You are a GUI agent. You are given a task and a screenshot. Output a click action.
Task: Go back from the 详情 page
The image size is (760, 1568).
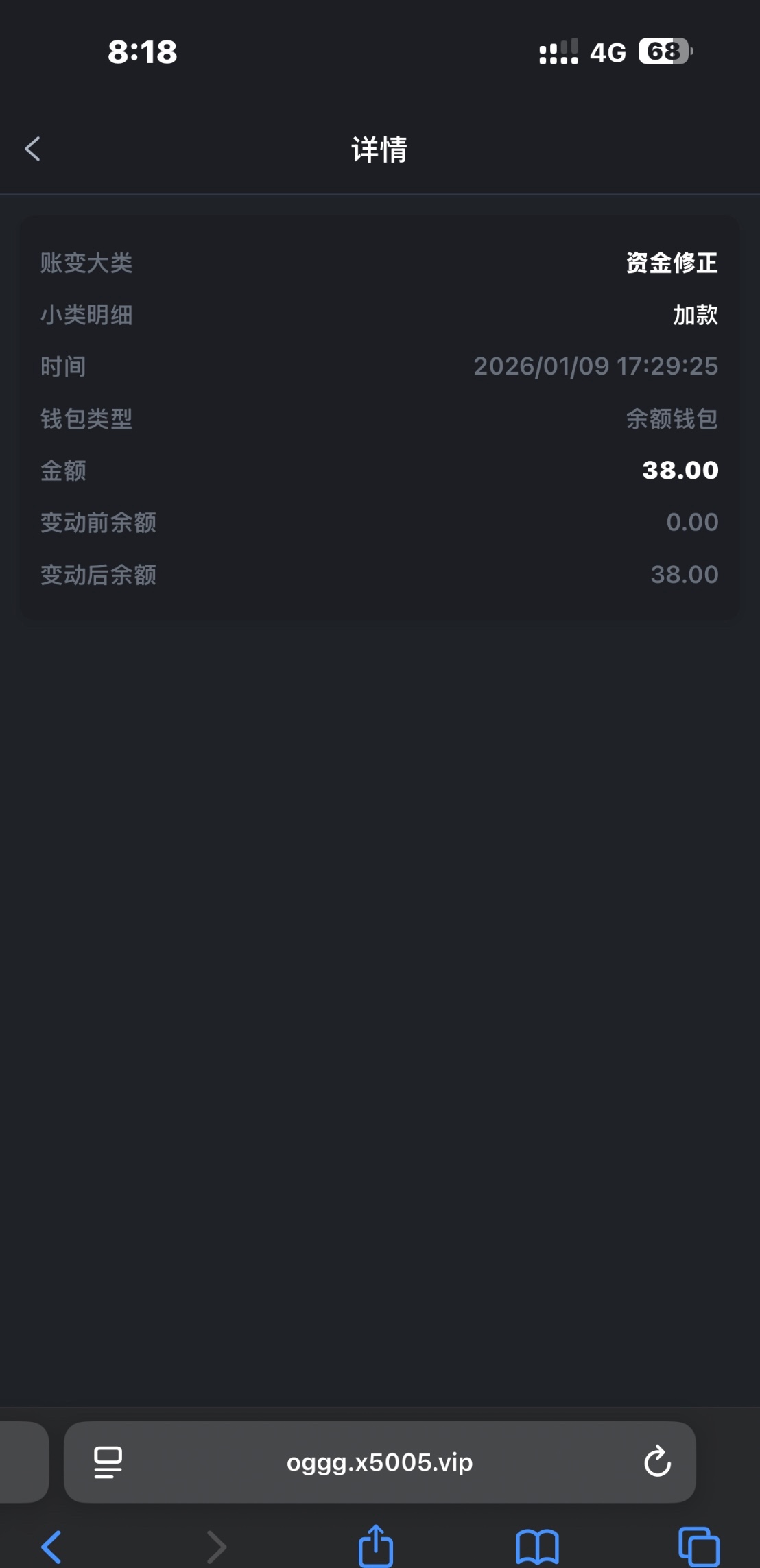(32, 149)
